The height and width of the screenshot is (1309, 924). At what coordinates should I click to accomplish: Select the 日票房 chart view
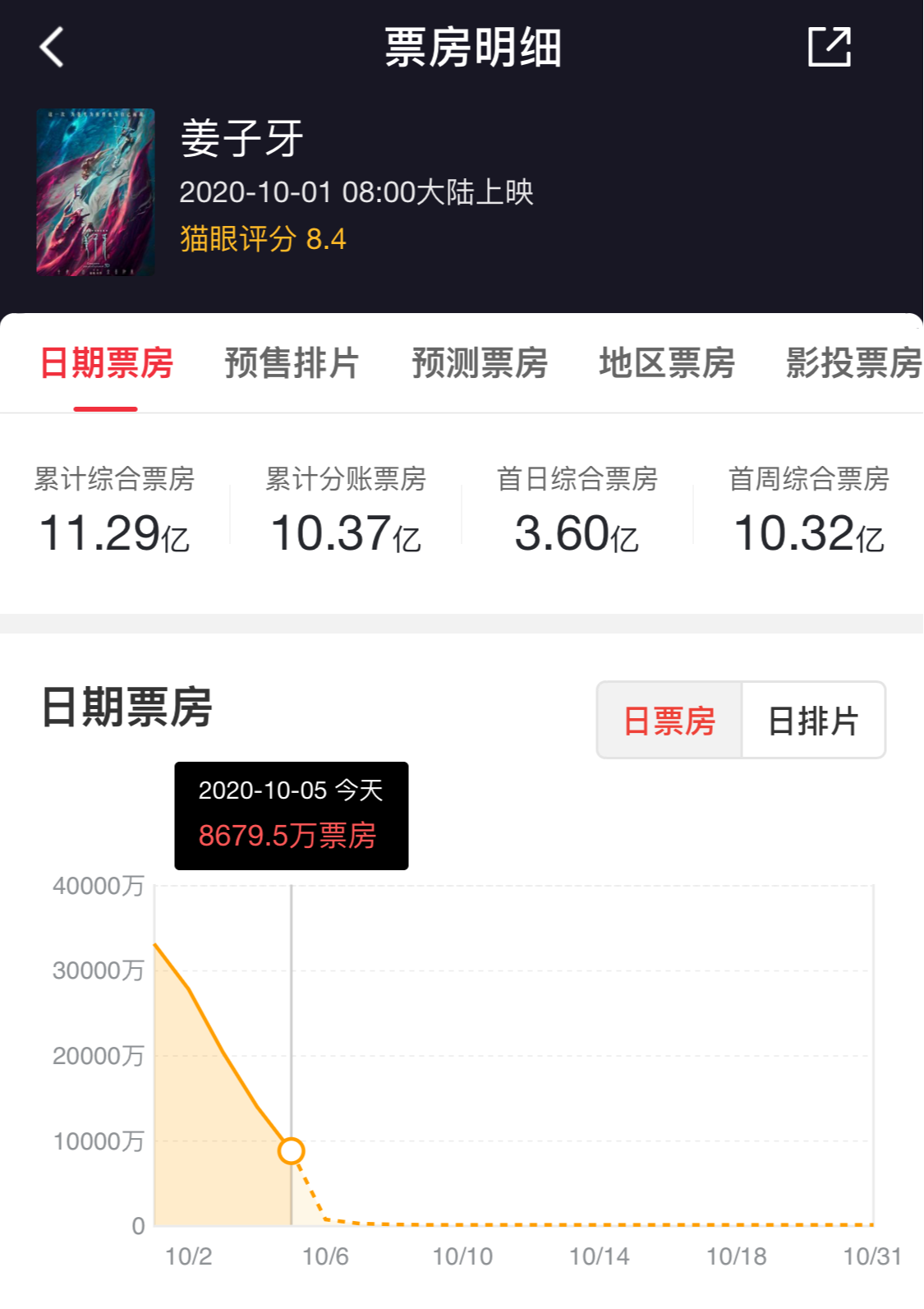(669, 721)
